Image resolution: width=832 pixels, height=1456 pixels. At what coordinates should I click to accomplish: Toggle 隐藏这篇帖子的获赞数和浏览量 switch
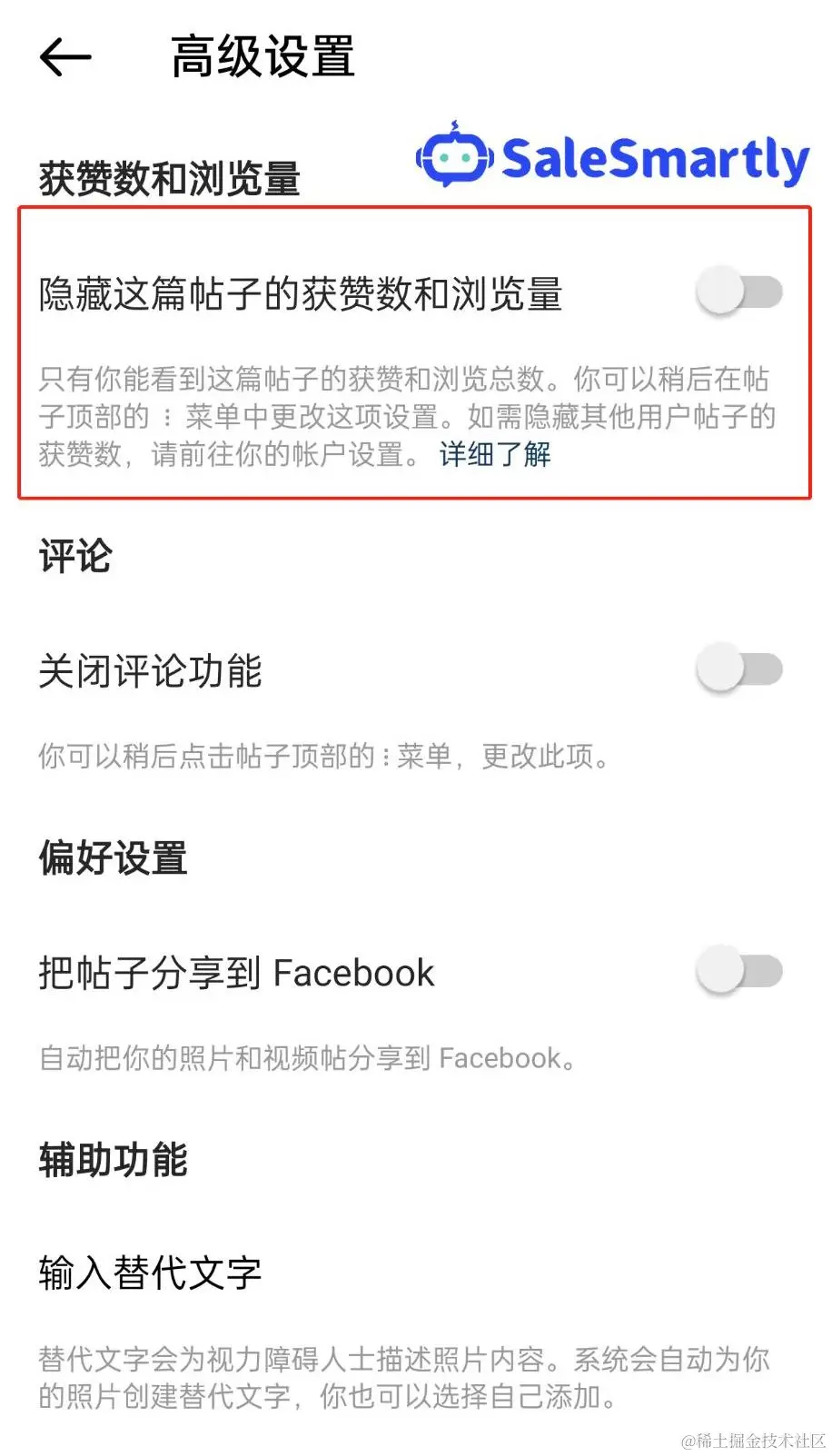click(x=738, y=292)
